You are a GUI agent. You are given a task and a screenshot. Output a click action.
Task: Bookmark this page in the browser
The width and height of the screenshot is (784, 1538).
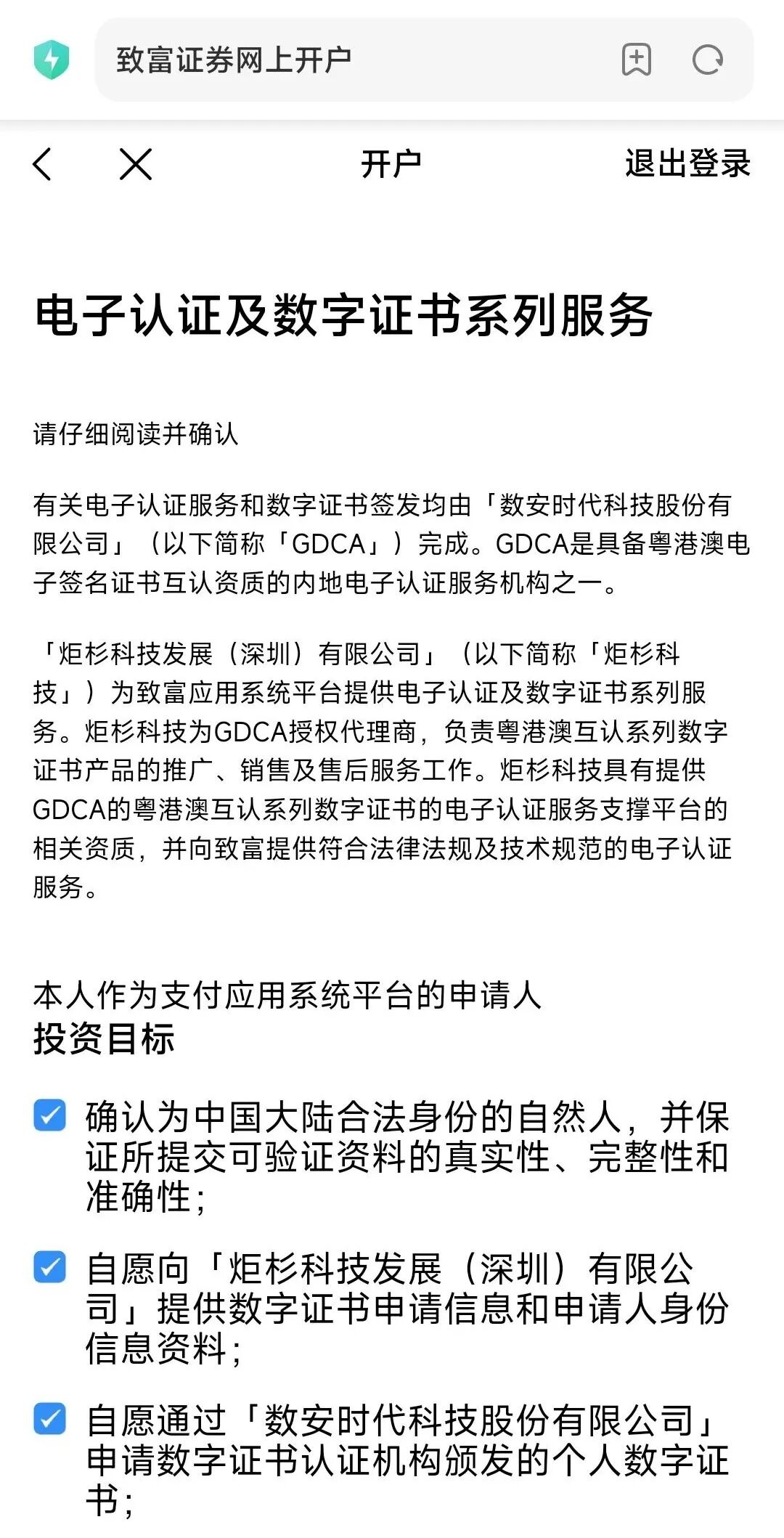tap(636, 60)
